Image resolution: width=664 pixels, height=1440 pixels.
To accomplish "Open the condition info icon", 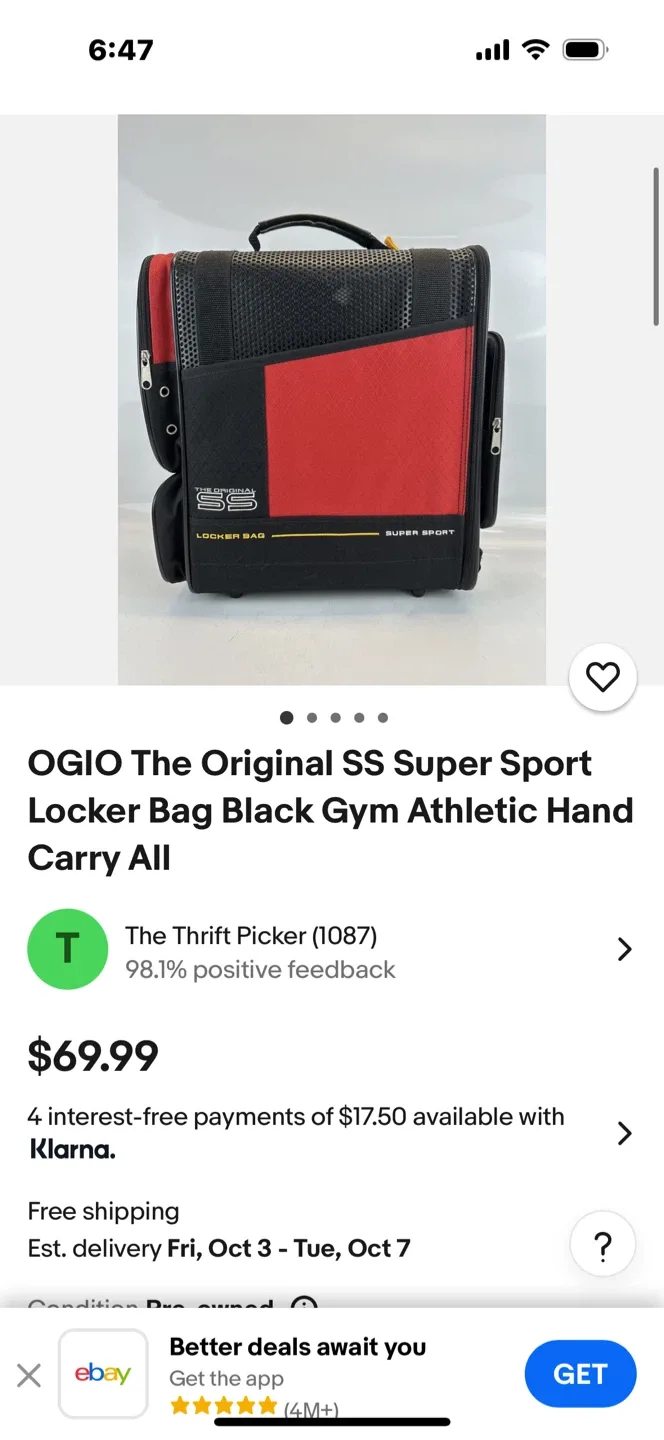I will click(x=304, y=1303).
